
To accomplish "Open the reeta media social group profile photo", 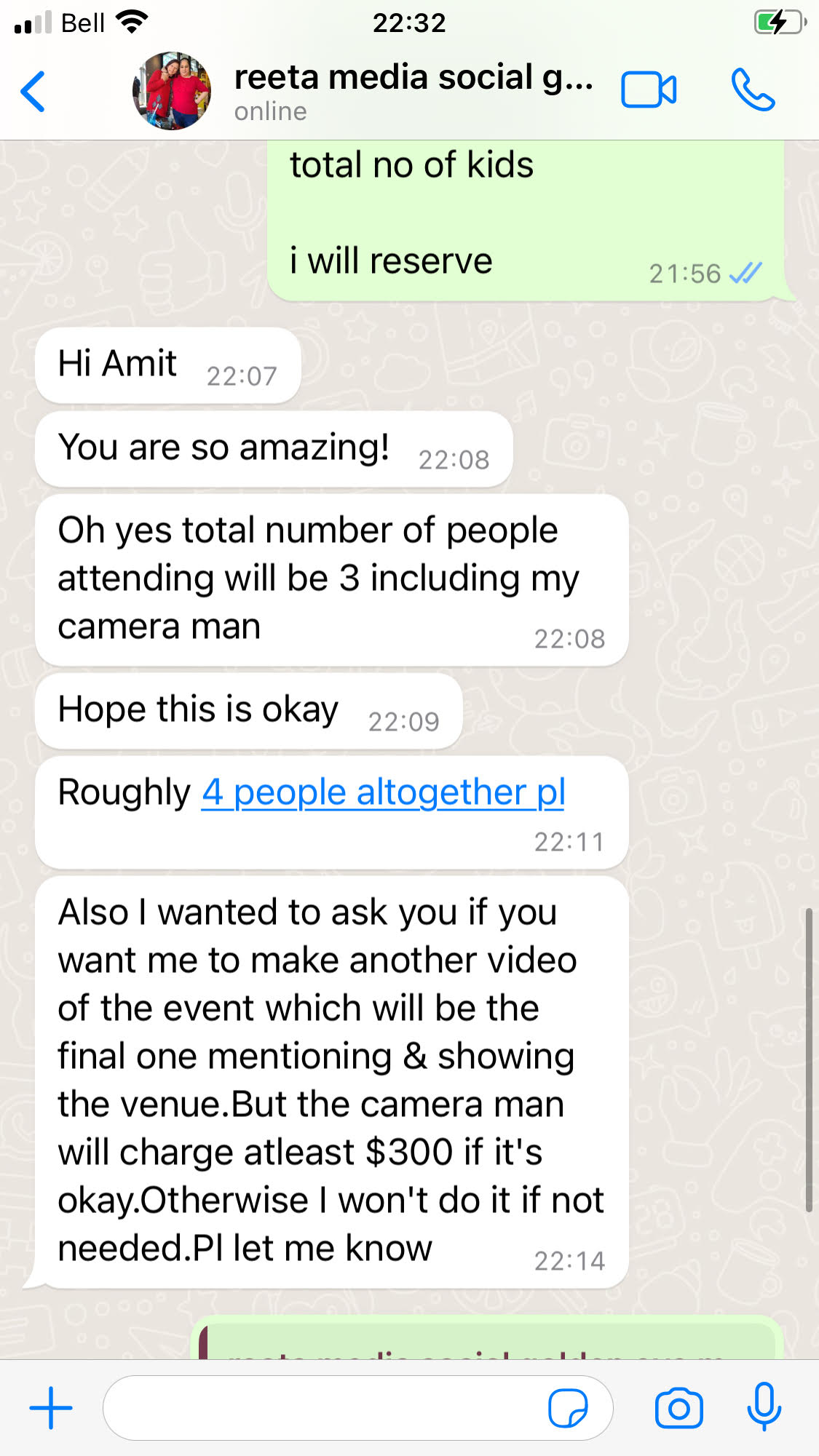I will click(x=172, y=91).
